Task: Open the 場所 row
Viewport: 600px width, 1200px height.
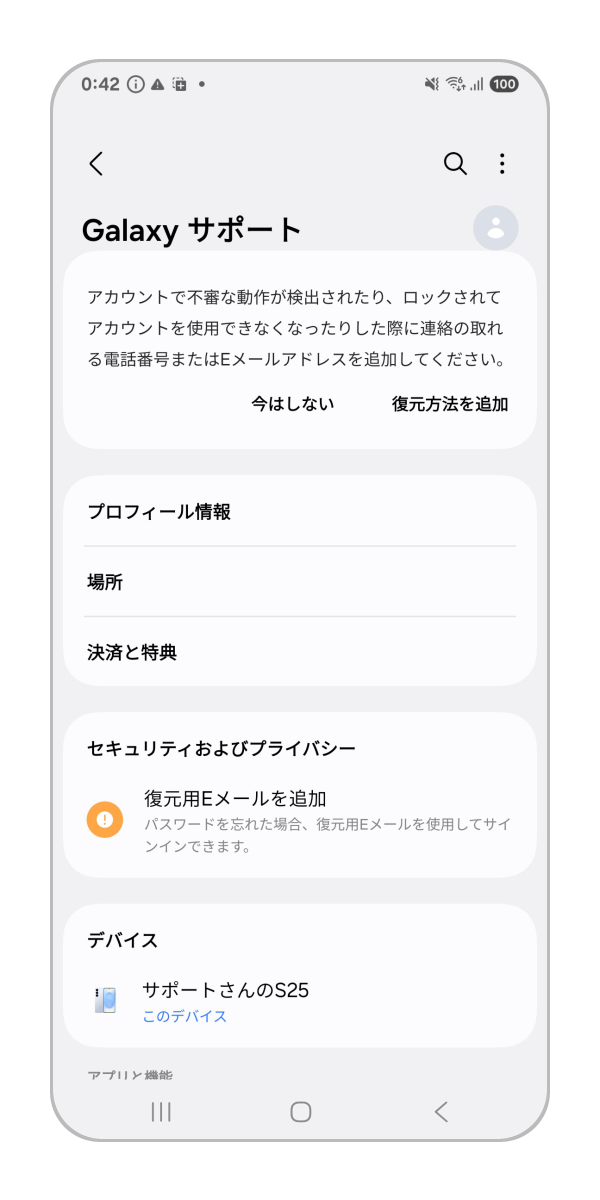Action: pos(300,582)
